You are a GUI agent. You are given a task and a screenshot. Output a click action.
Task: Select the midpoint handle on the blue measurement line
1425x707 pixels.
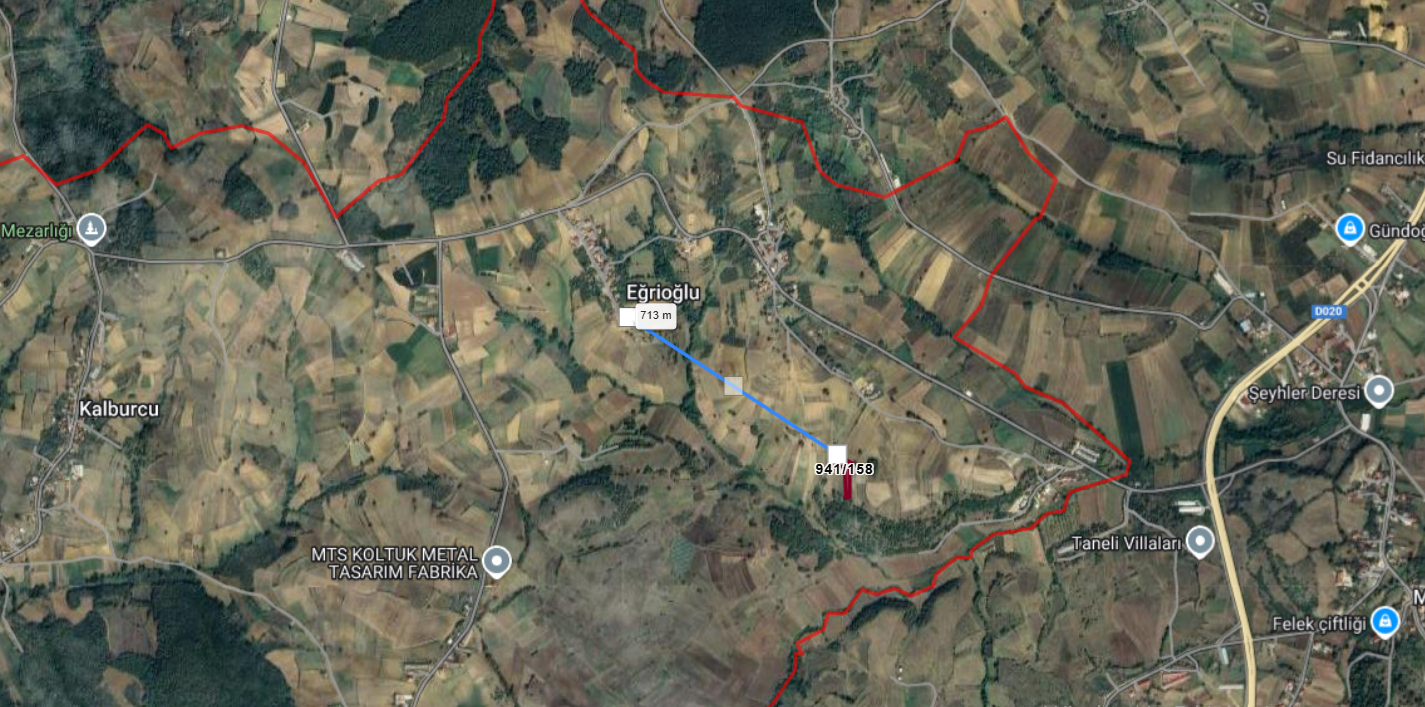coord(733,386)
